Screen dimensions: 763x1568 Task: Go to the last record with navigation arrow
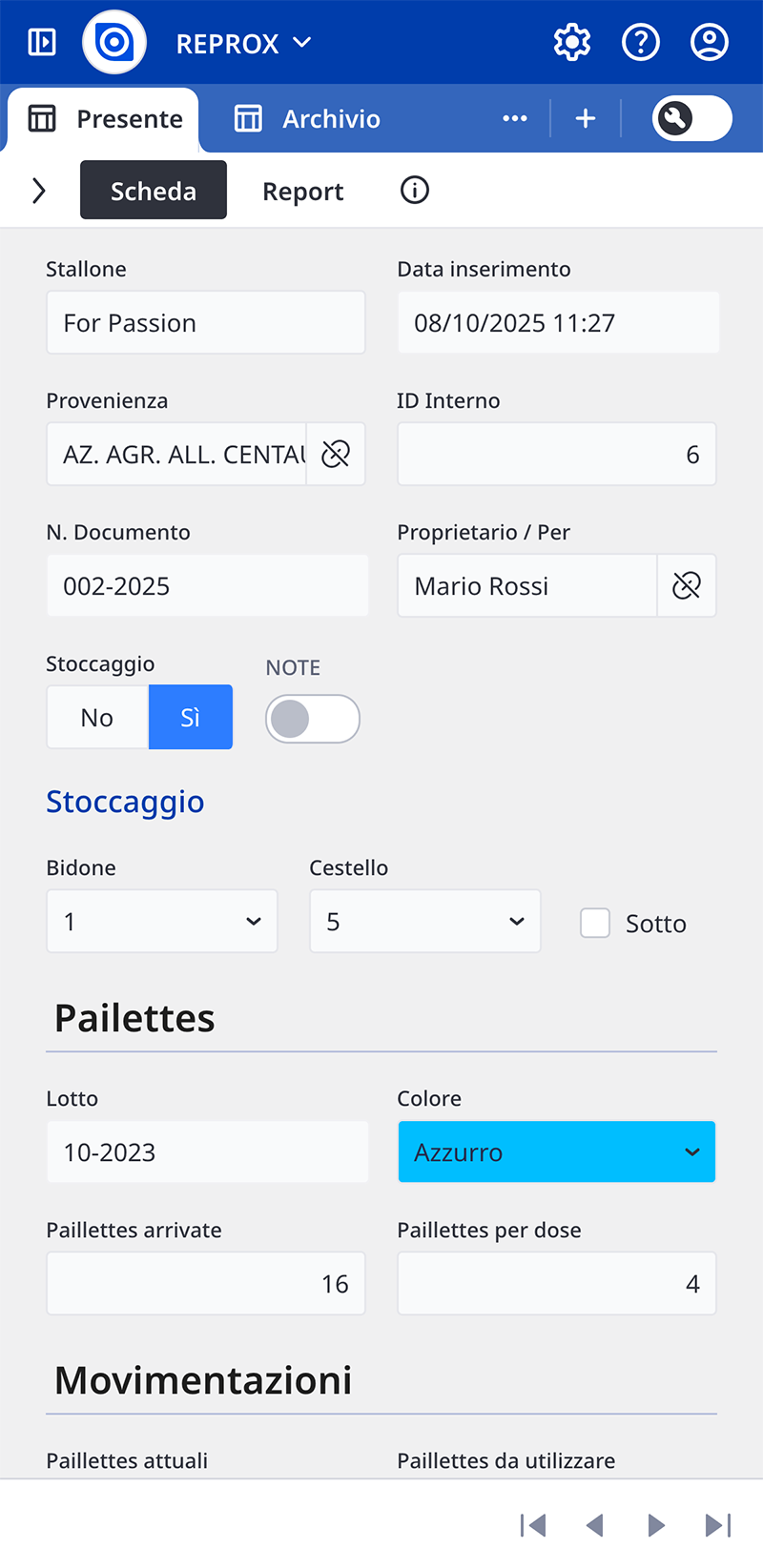(717, 1525)
